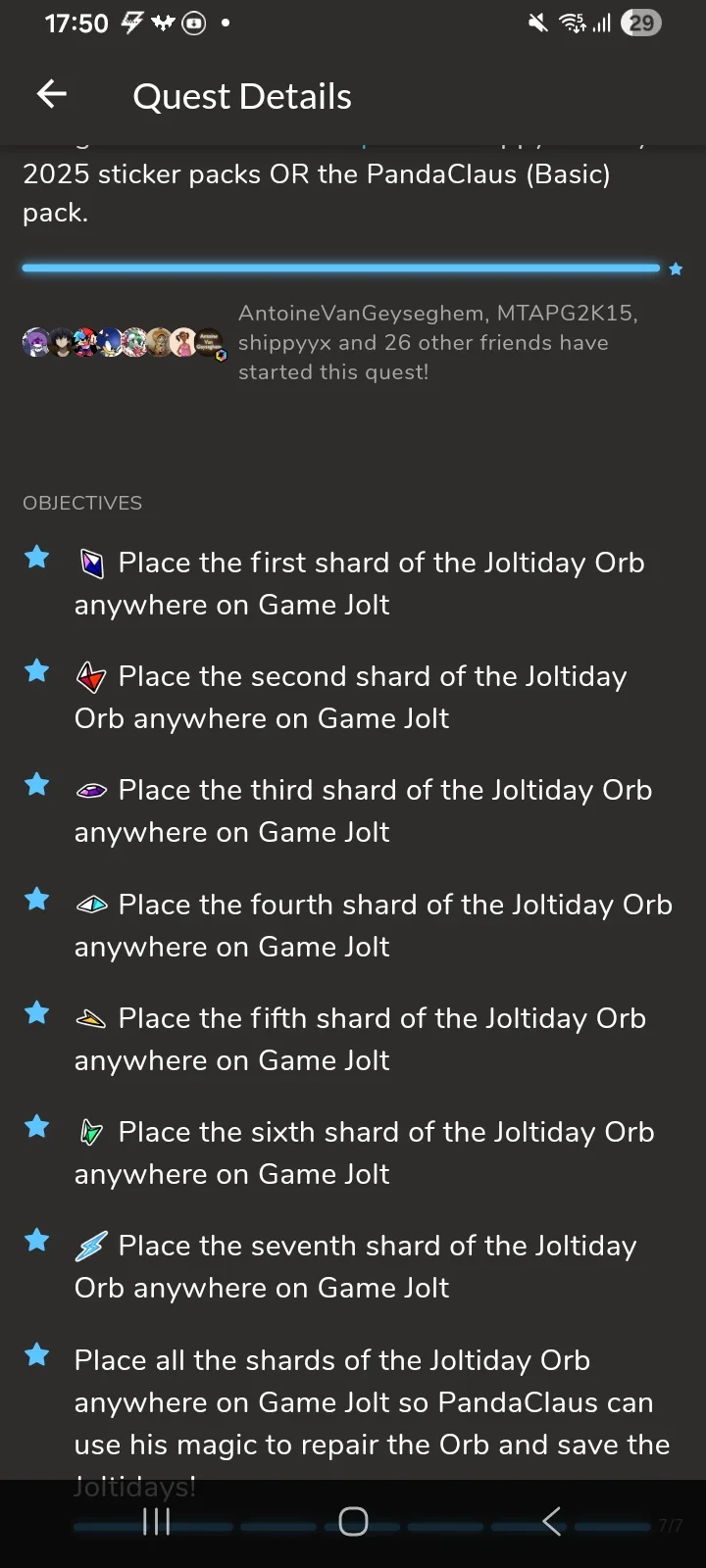This screenshot has height=1568, width=706.
Task: Go back from Quest Details
Action: (x=51, y=94)
